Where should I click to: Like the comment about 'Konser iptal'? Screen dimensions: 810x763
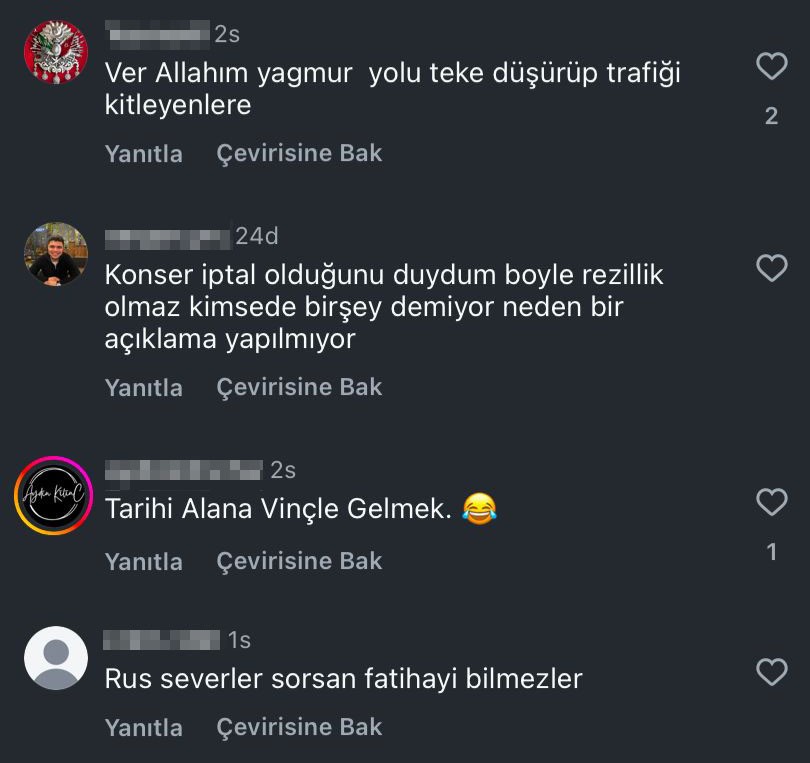tap(771, 268)
